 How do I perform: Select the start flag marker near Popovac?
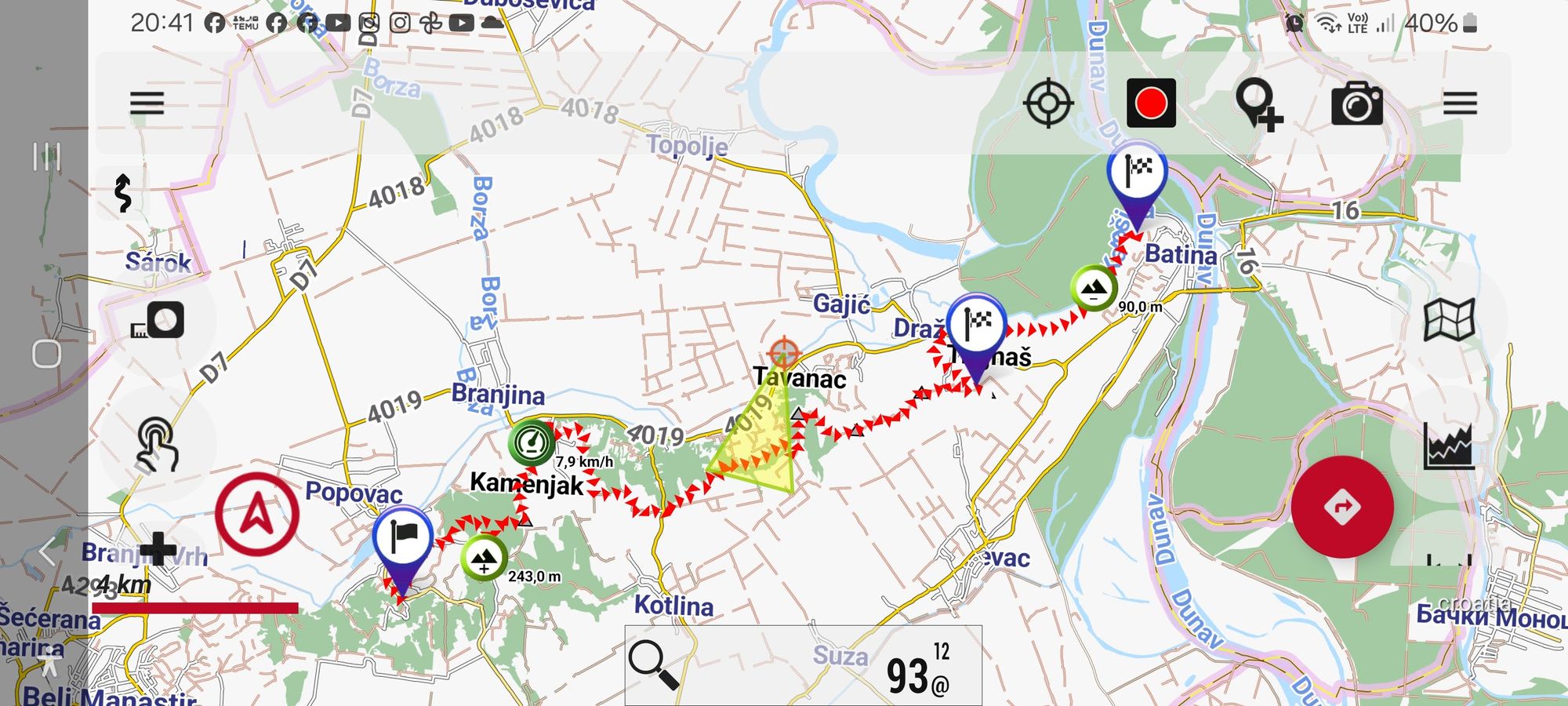pyautogui.click(x=402, y=540)
